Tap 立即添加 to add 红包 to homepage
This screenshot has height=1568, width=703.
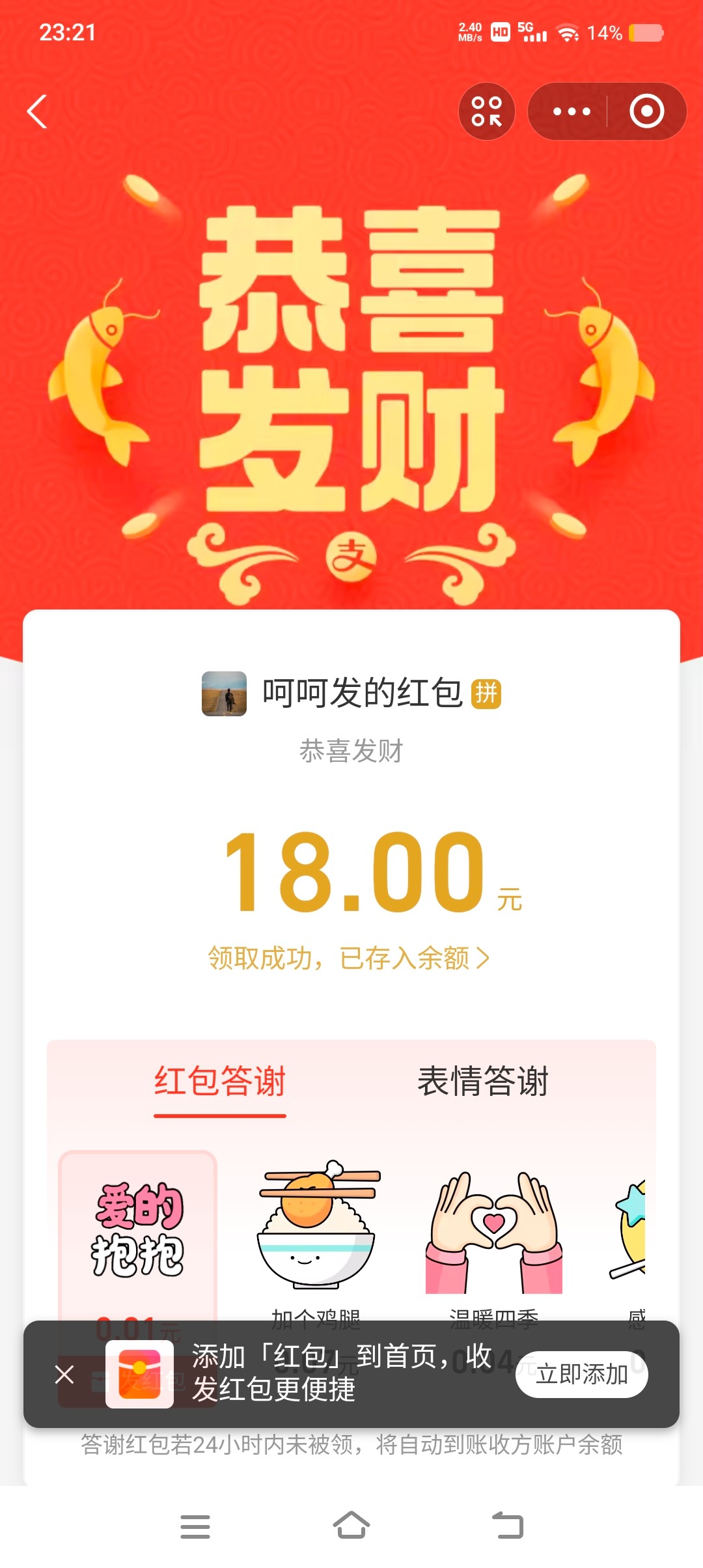[581, 1375]
